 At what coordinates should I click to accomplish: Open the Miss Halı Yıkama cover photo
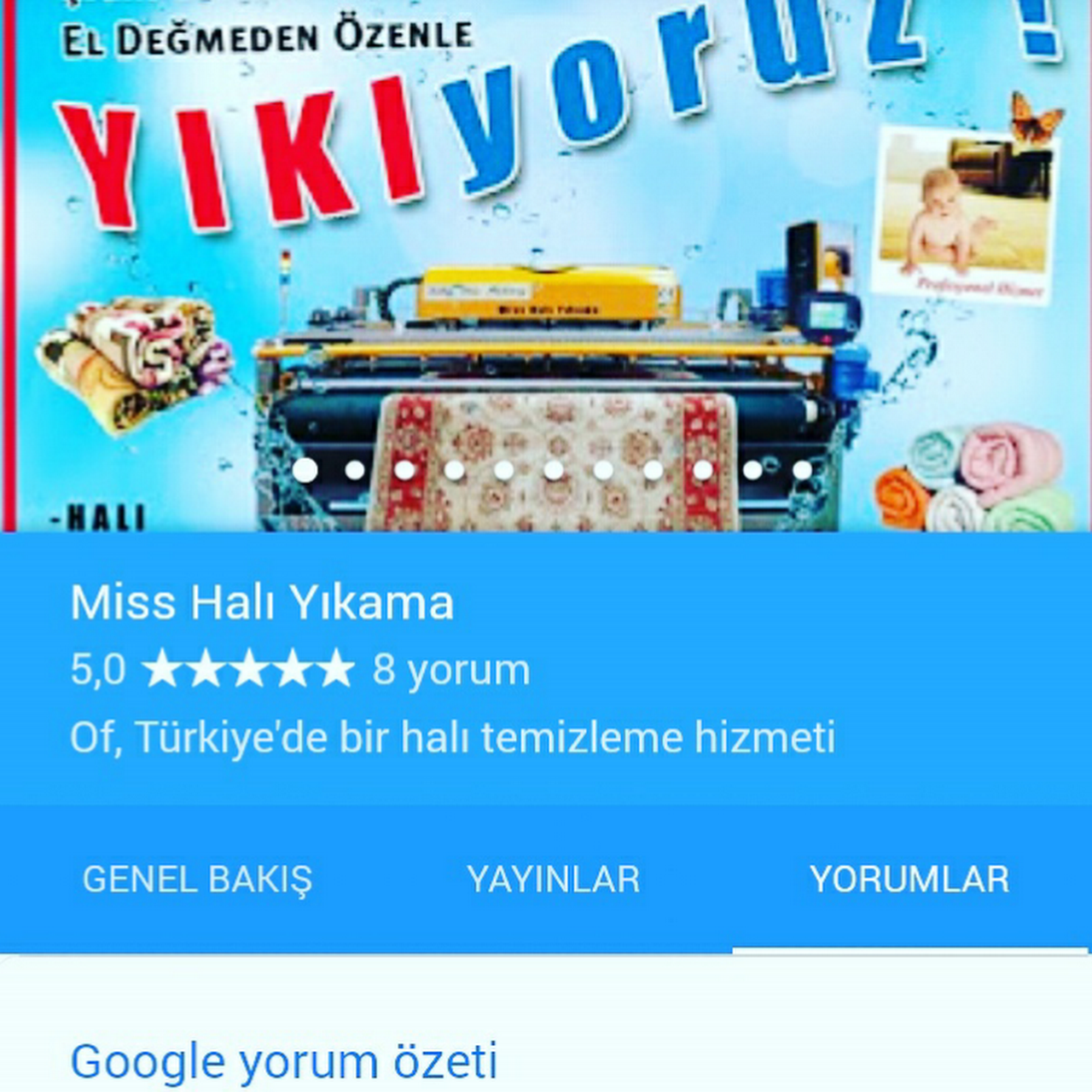coord(546,256)
